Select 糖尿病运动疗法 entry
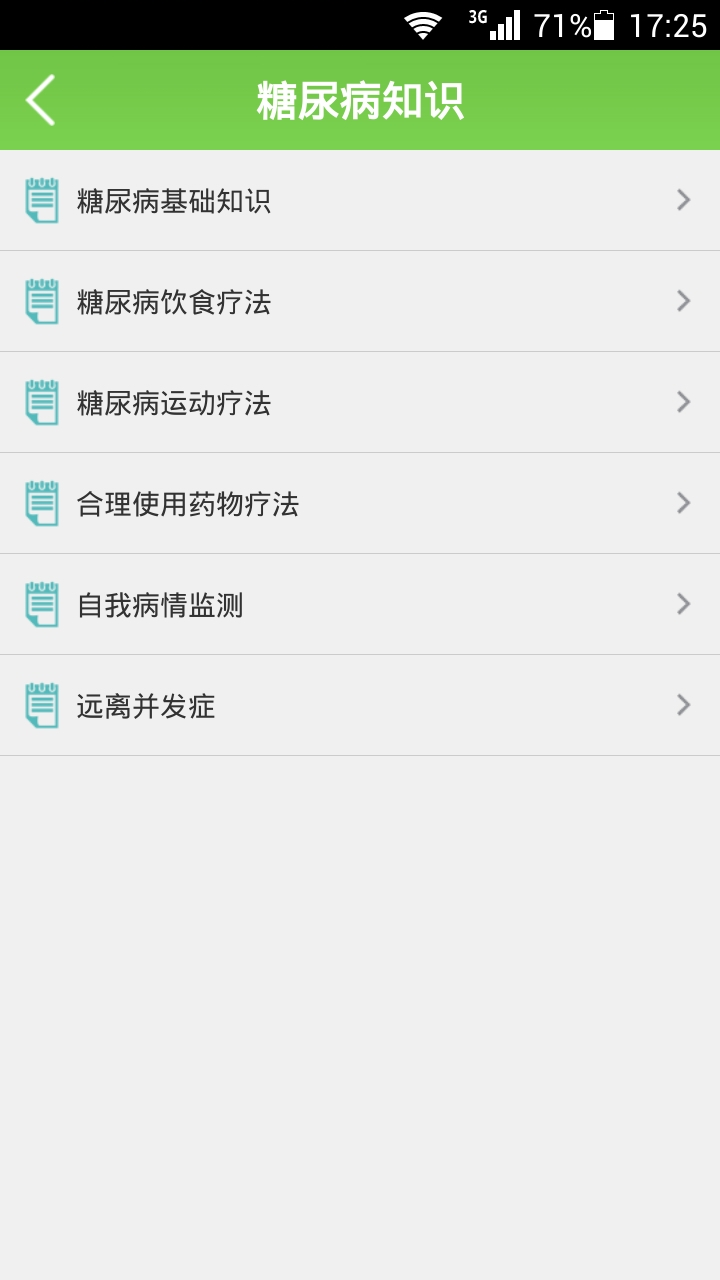 tap(360, 403)
